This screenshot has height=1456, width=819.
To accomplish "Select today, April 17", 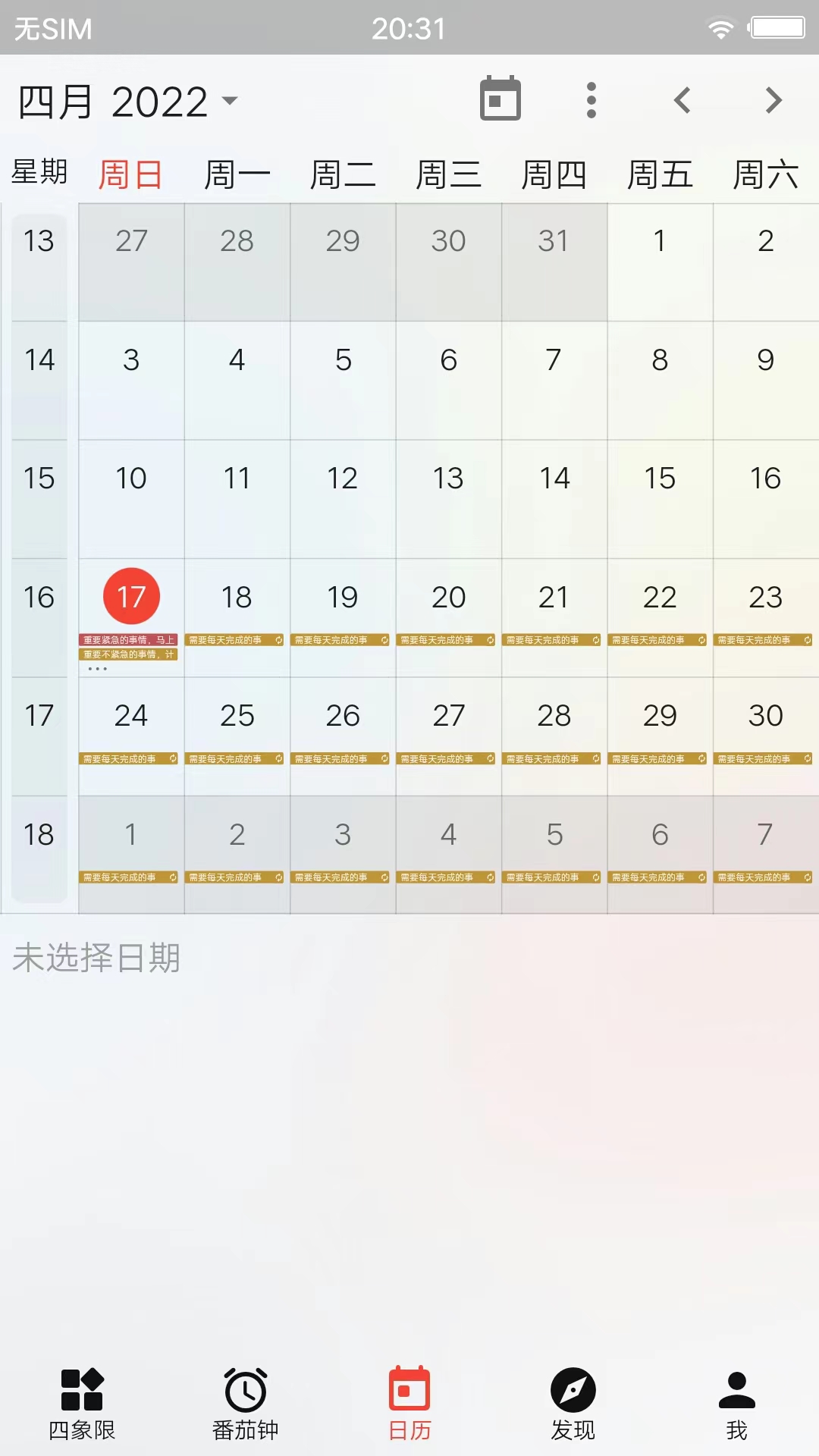I will coord(131,597).
